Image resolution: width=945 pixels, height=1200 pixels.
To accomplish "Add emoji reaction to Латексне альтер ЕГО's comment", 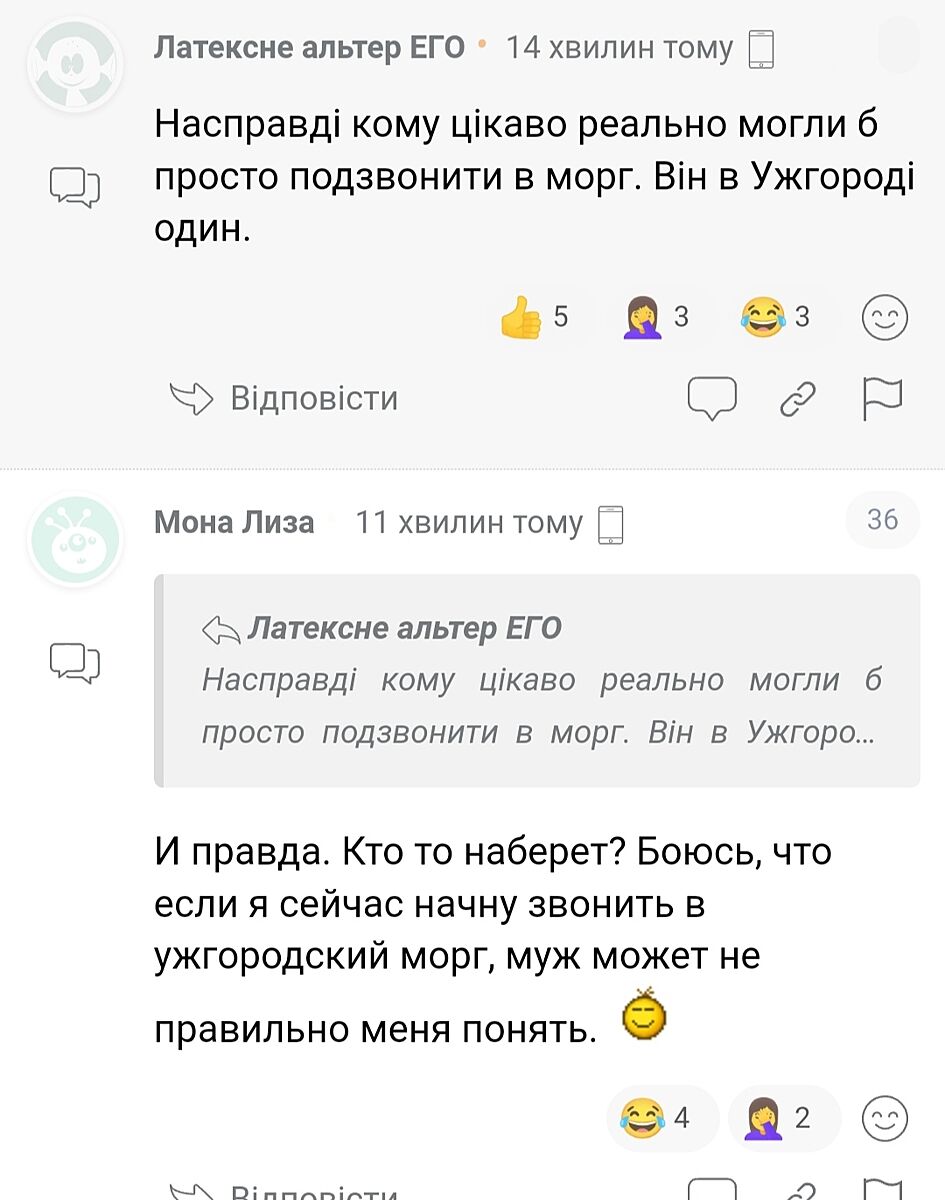I will [x=885, y=319].
